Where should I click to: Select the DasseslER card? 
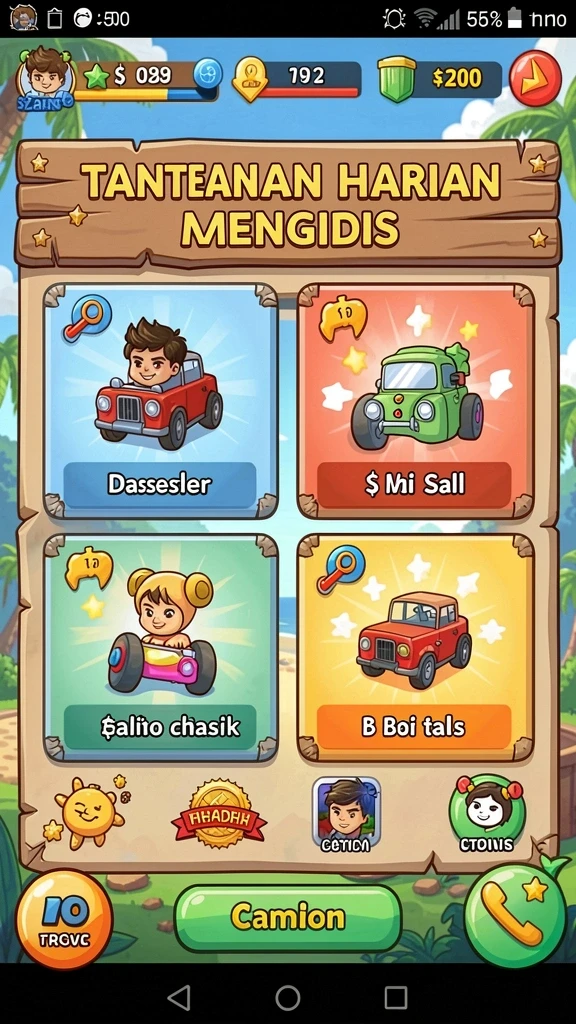point(161,400)
